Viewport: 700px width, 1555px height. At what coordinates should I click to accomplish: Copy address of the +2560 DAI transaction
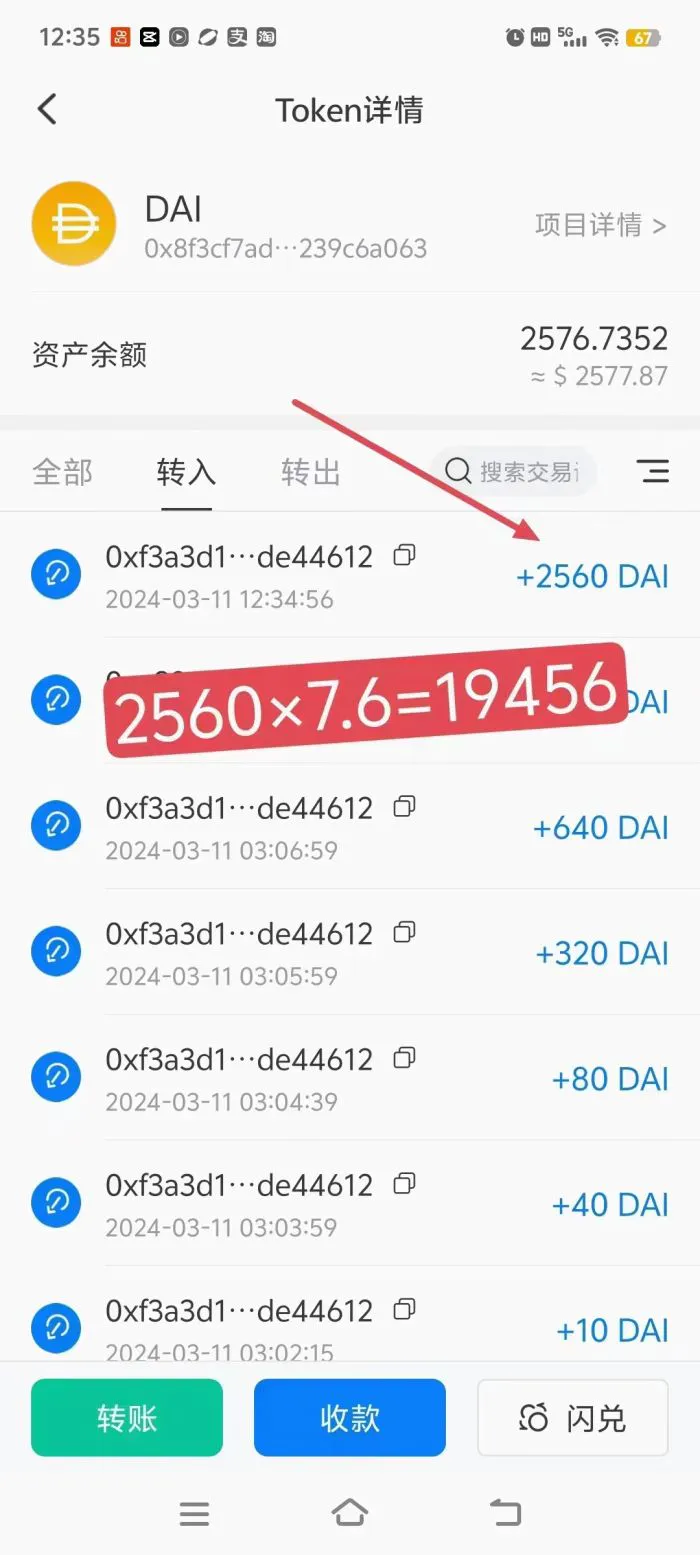[x=404, y=555]
